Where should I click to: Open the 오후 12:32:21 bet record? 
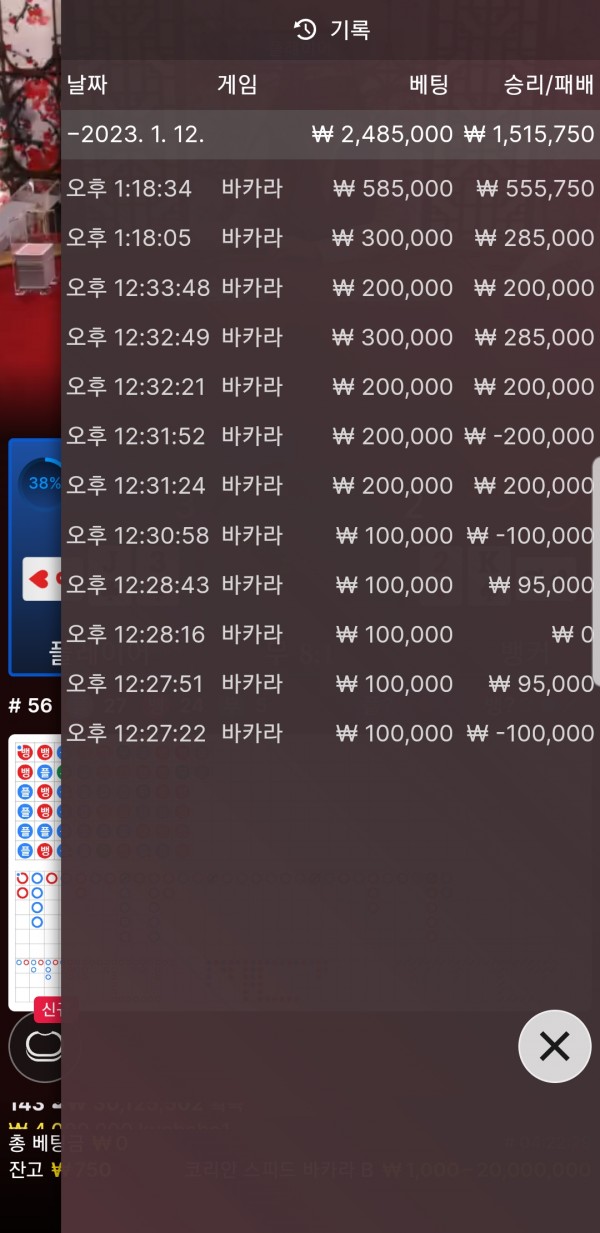point(330,387)
